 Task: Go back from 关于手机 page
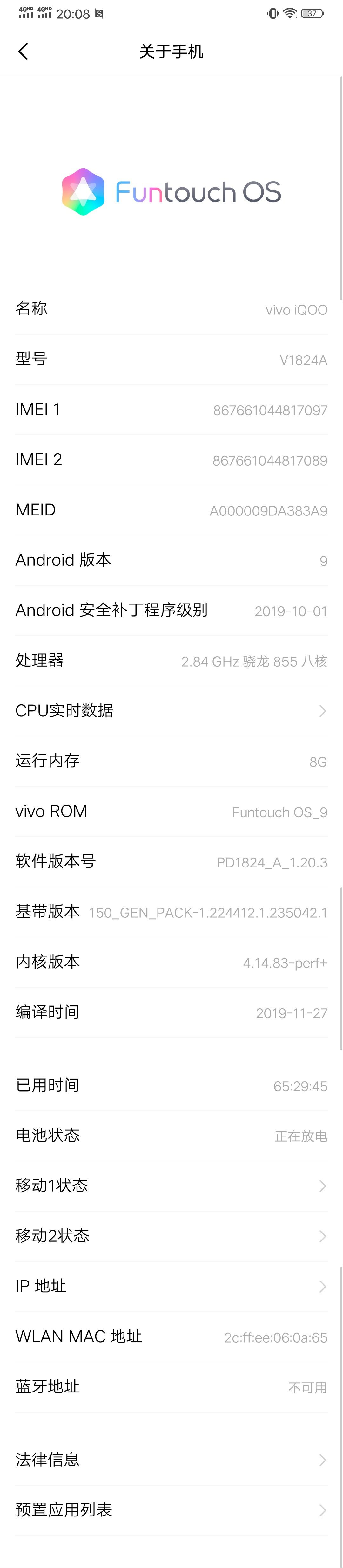pos(23,52)
